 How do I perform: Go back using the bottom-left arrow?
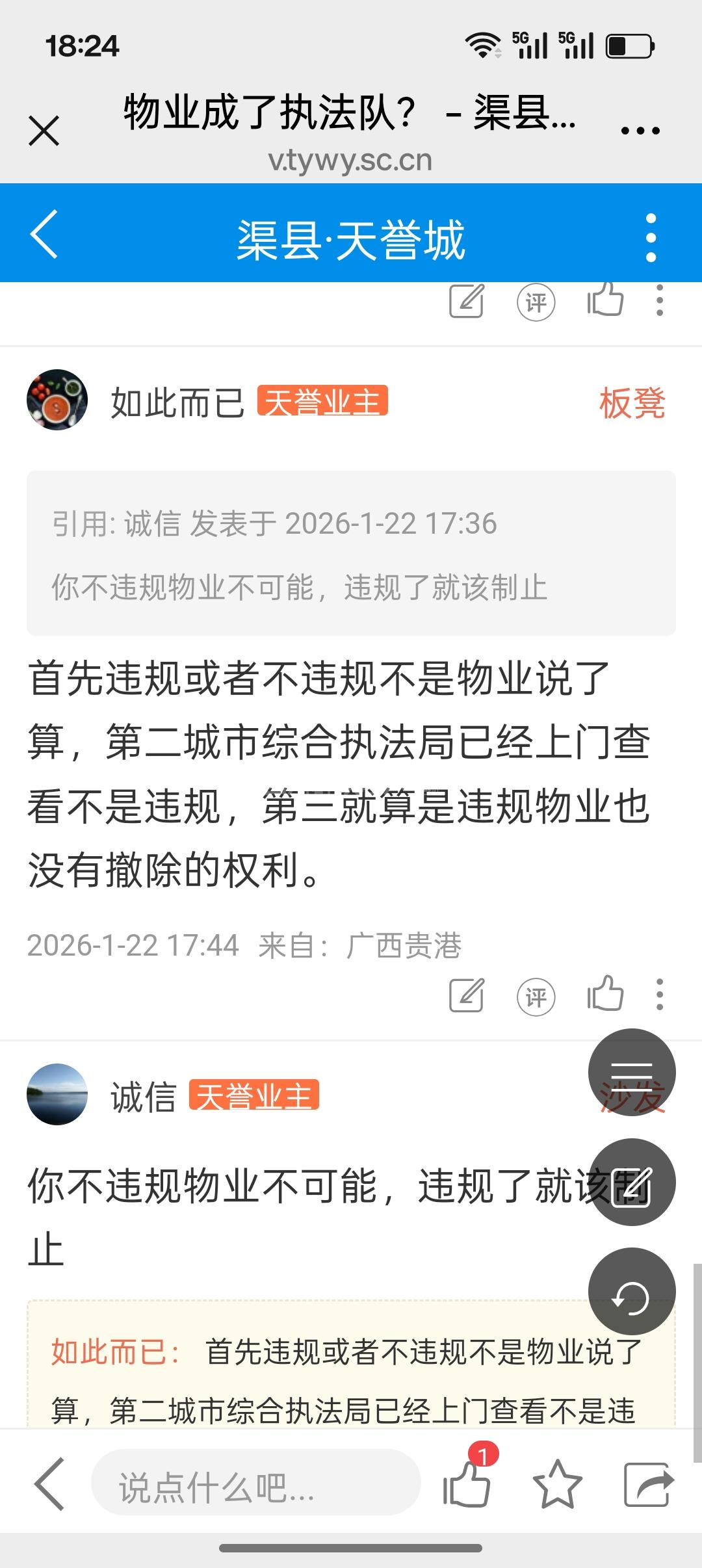[50, 1483]
